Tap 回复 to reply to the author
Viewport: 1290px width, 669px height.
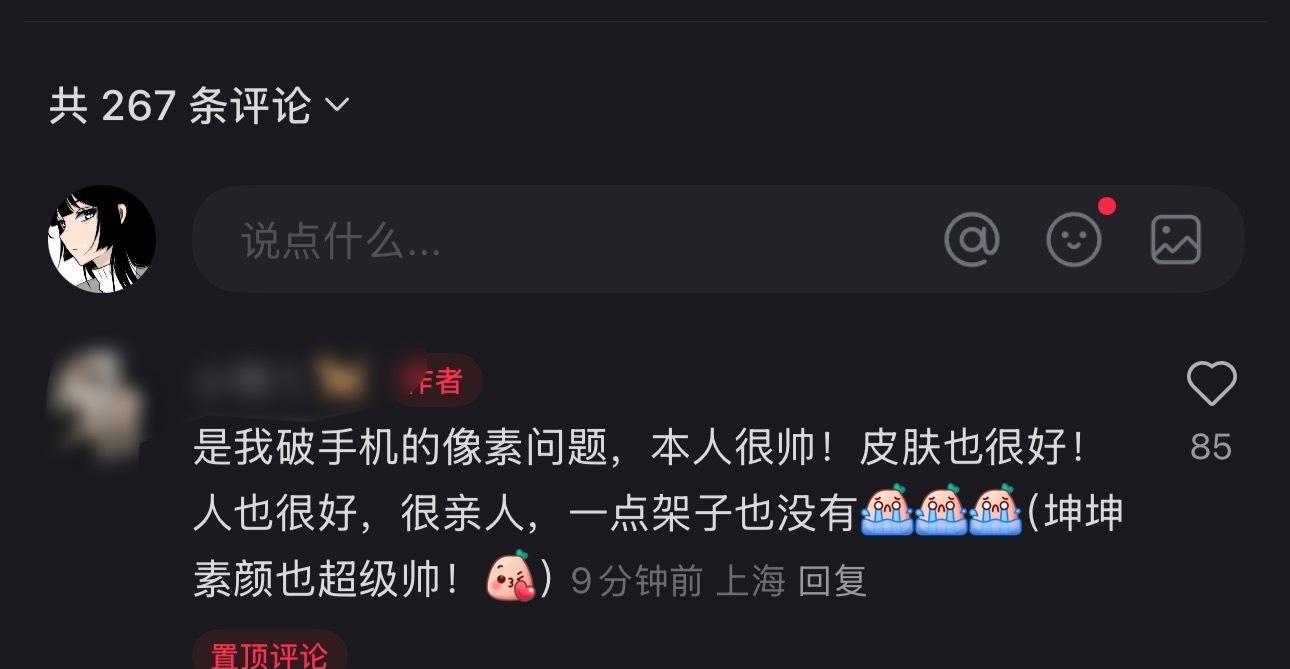832,581
